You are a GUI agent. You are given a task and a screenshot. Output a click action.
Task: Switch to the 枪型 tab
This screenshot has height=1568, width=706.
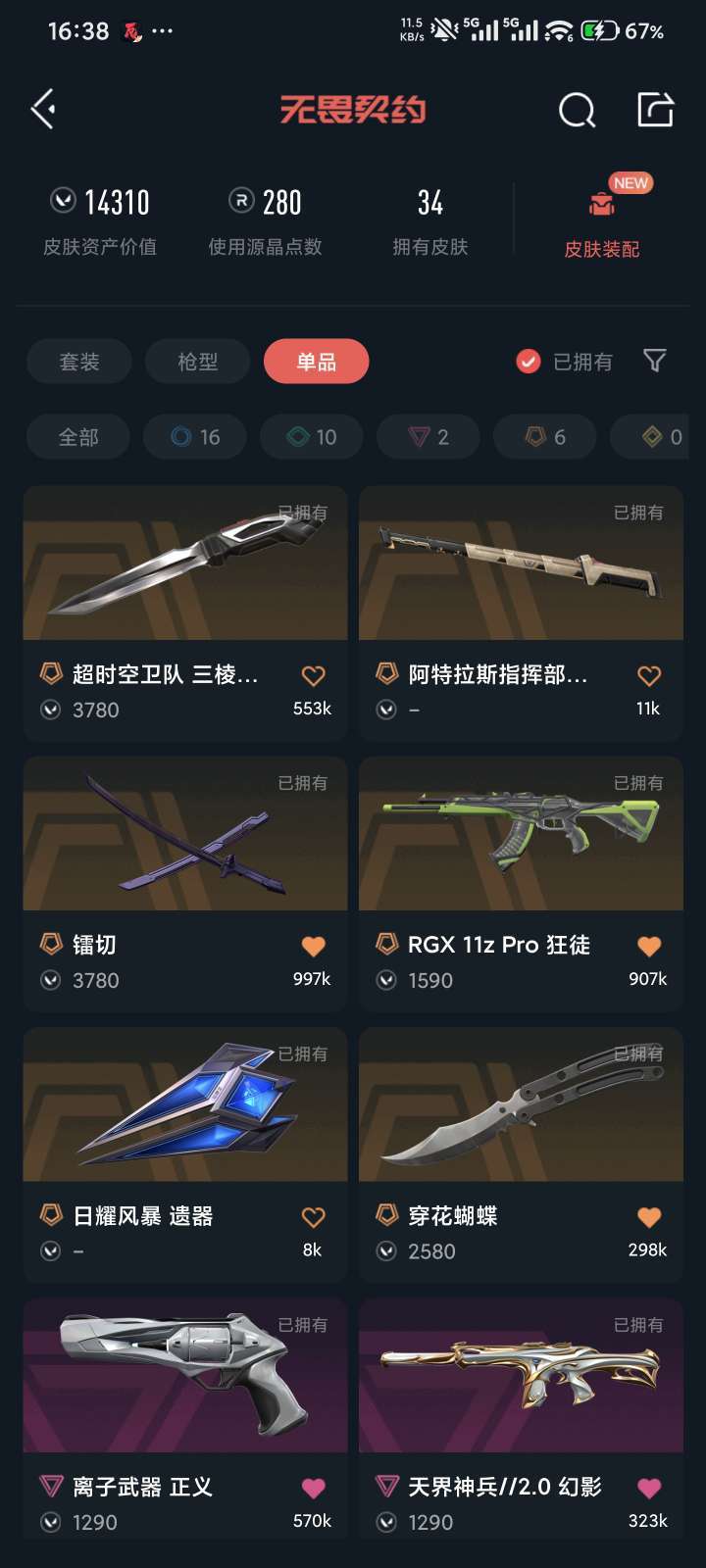click(x=197, y=362)
